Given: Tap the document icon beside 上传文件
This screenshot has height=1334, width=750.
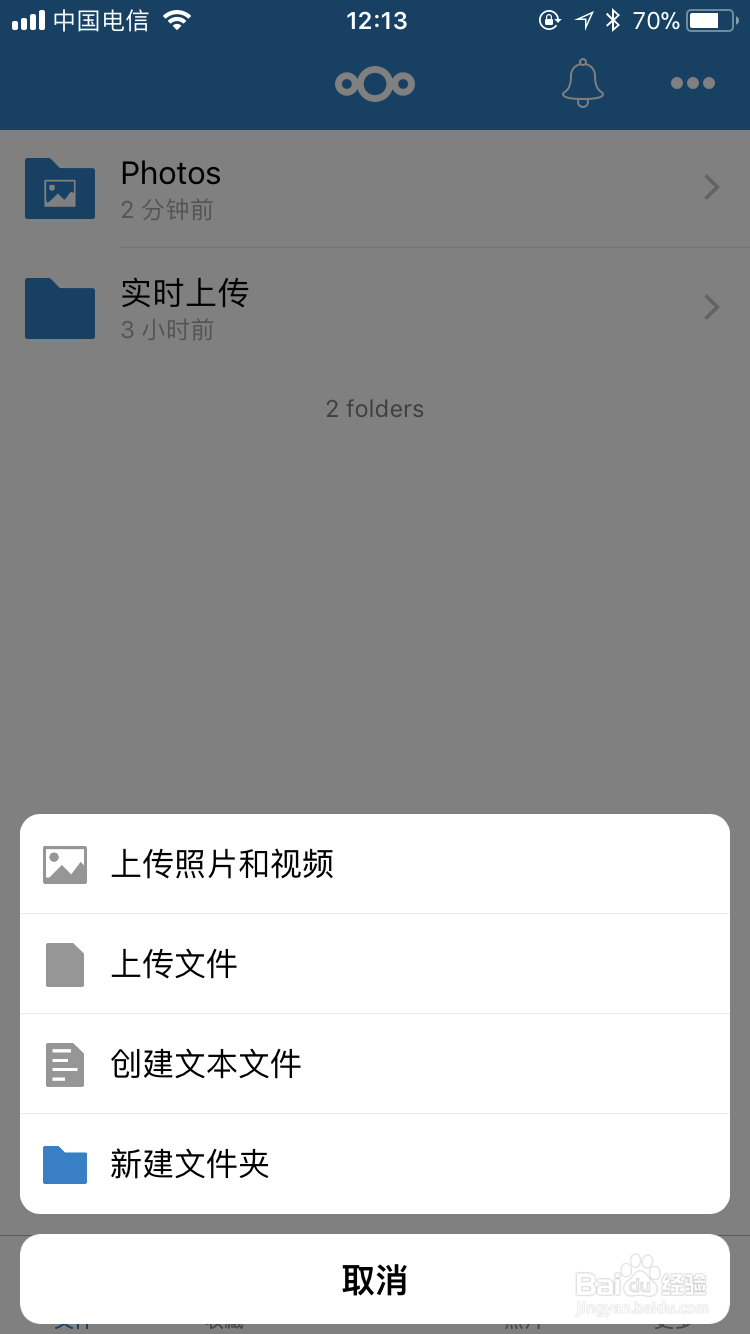Looking at the screenshot, I should tap(64, 963).
